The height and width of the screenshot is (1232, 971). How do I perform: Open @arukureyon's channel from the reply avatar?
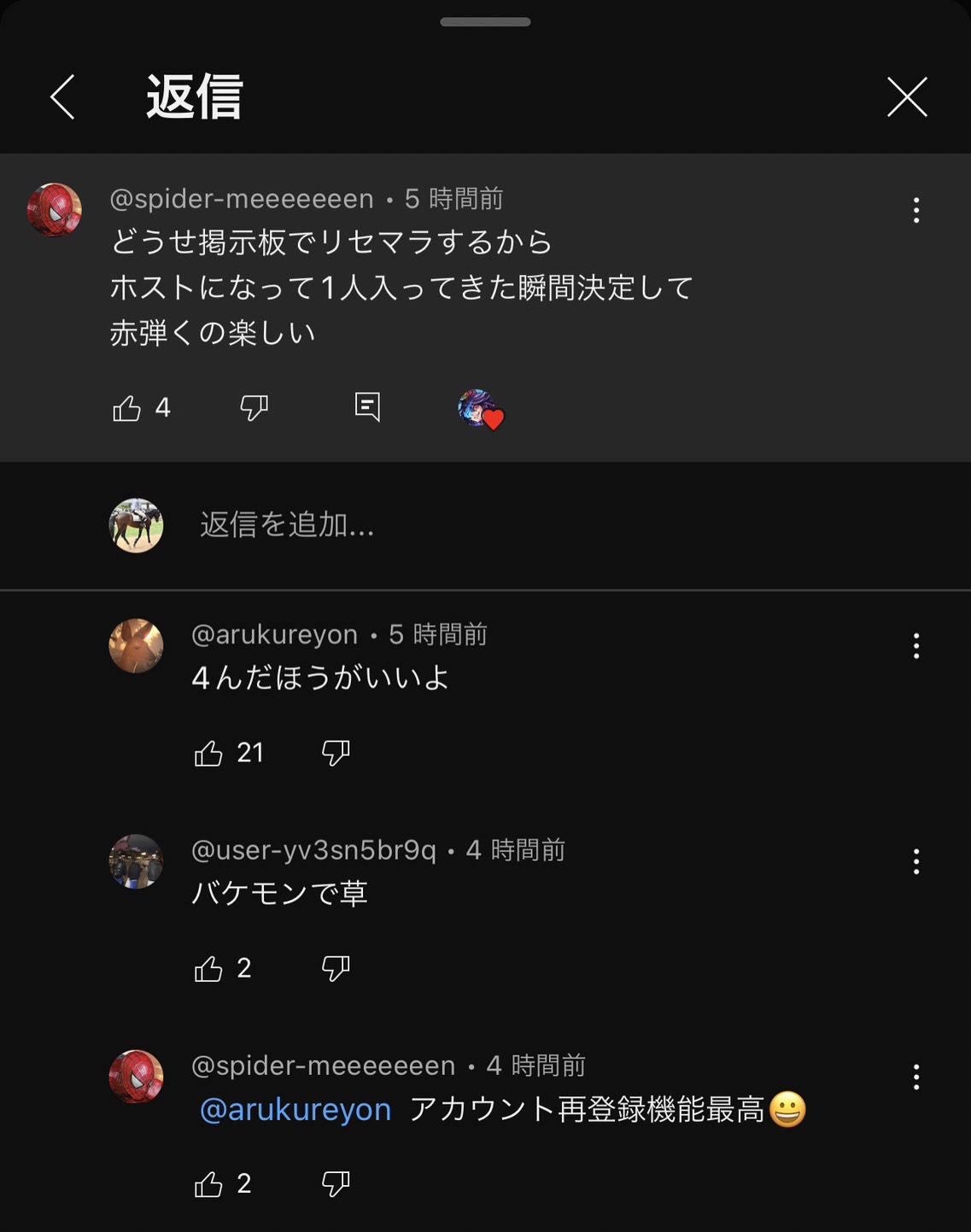136,645
